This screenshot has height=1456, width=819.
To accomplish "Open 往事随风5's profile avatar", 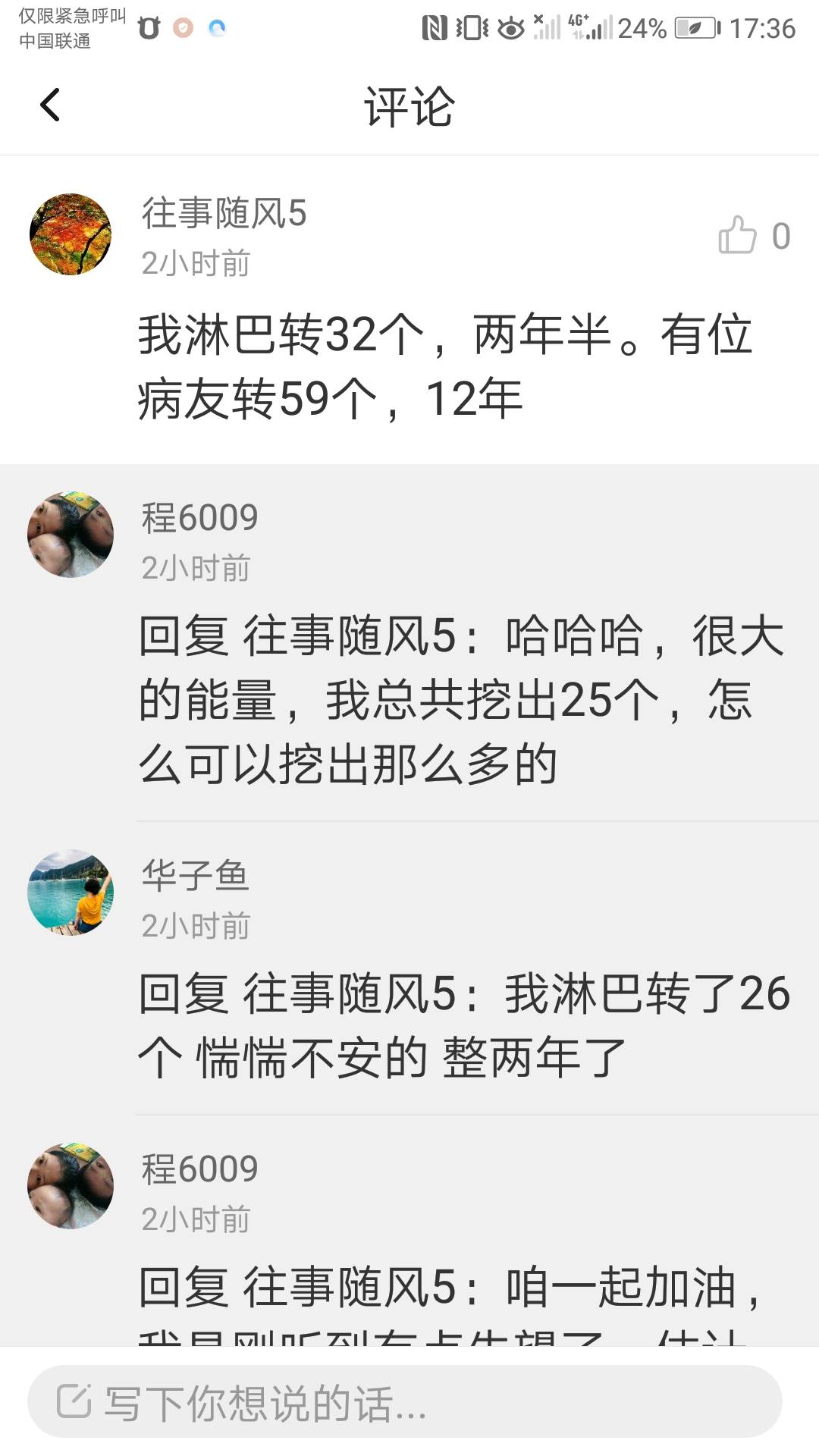I will [x=71, y=234].
